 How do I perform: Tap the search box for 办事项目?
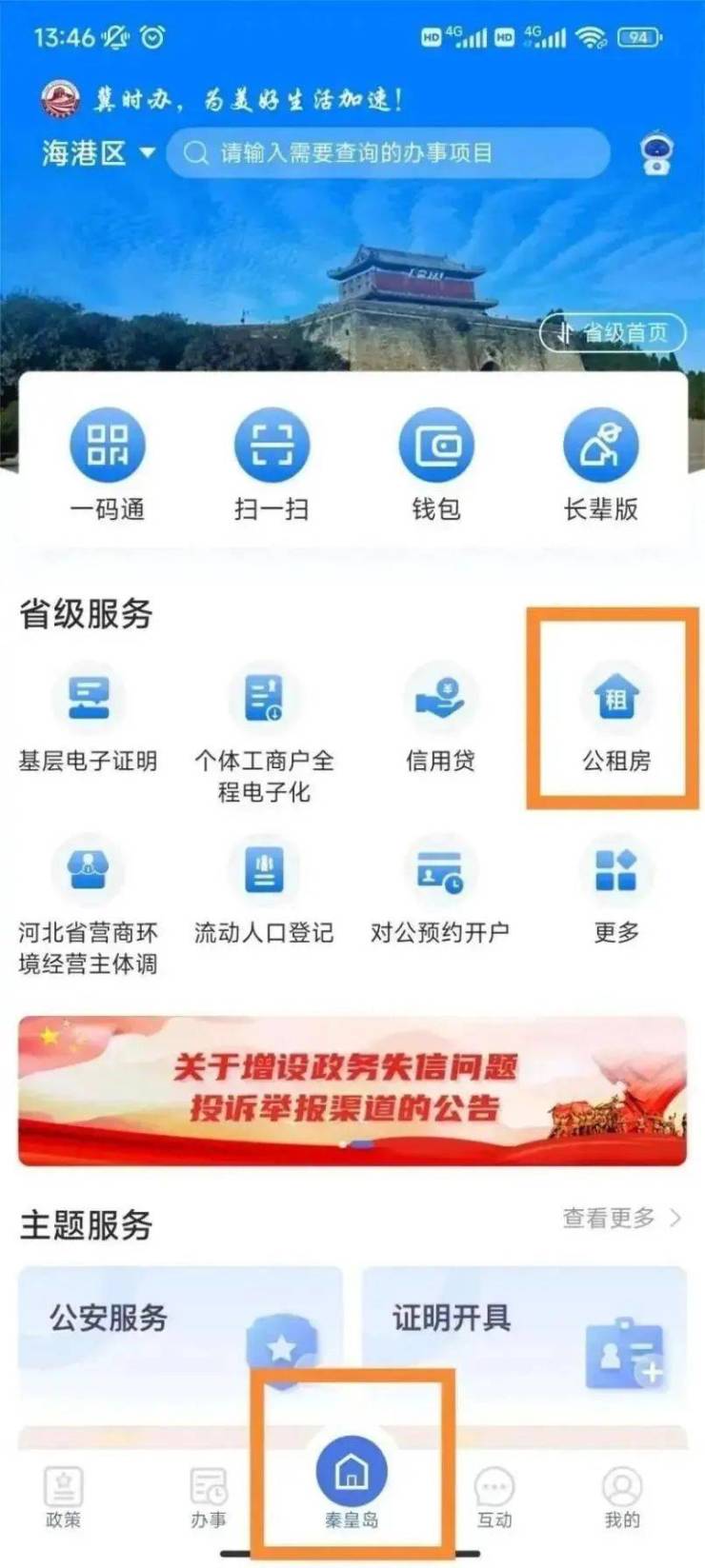pos(388,153)
